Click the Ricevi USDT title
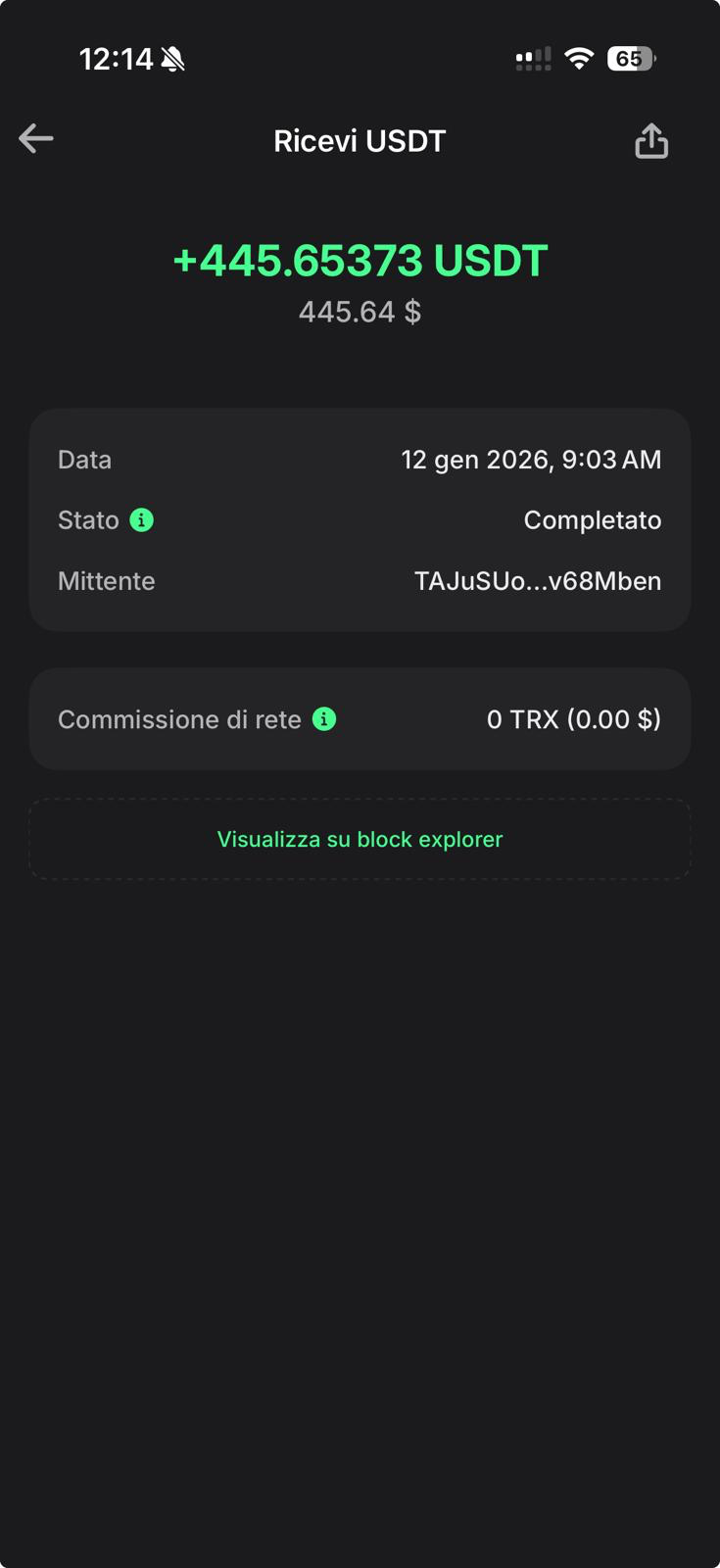 pos(360,140)
